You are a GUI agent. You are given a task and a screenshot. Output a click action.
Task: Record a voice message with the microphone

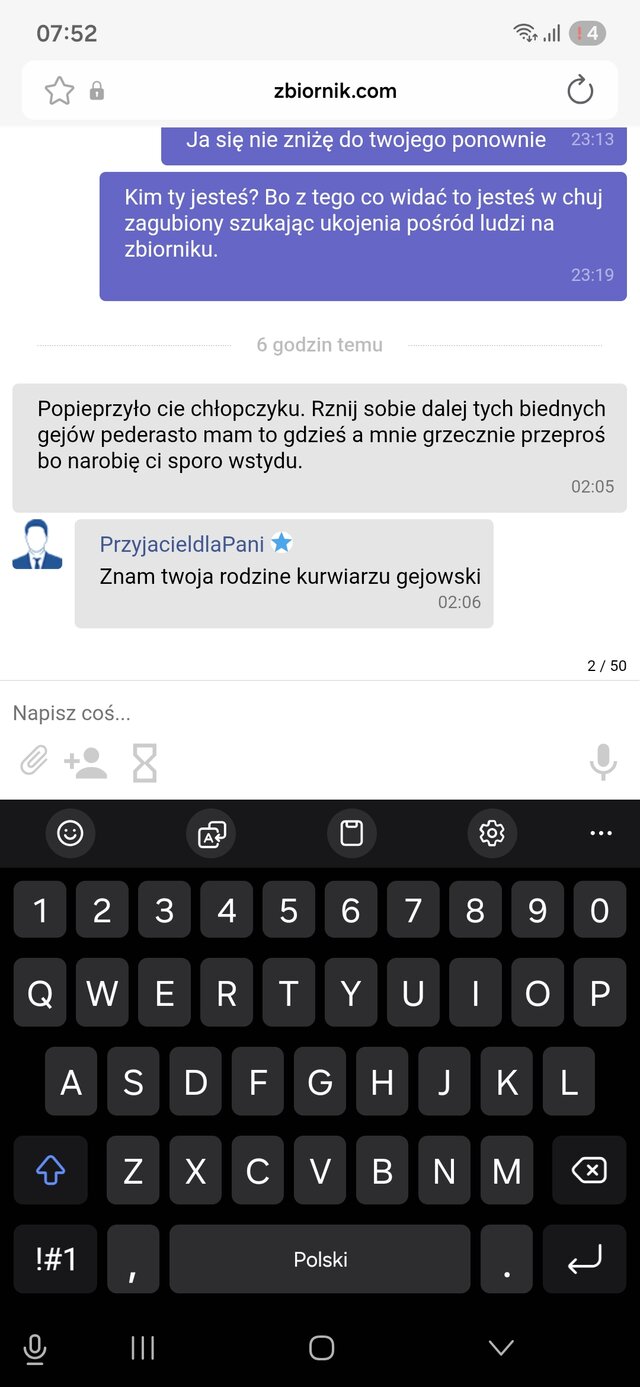click(x=603, y=763)
